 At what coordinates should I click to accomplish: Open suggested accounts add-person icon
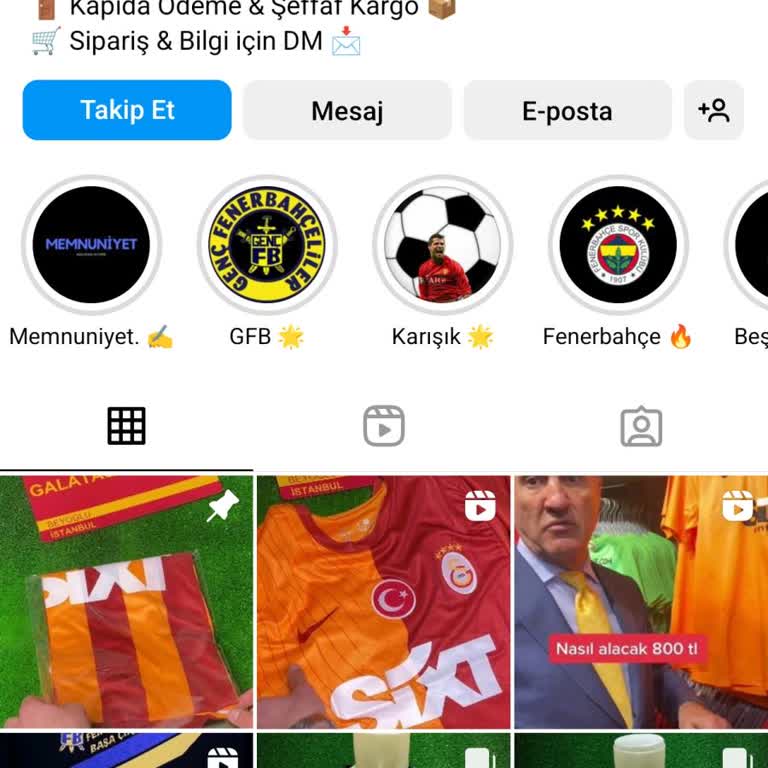click(714, 110)
